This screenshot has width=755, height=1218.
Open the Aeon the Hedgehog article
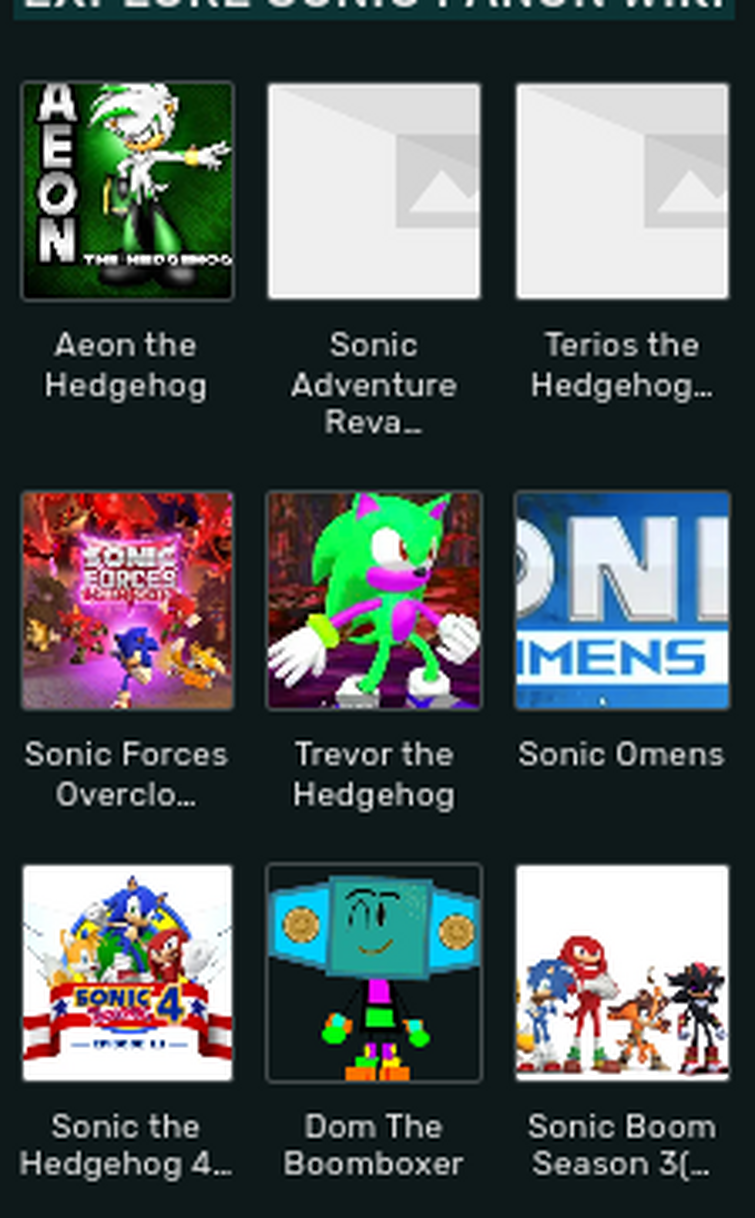click(127, 191)
